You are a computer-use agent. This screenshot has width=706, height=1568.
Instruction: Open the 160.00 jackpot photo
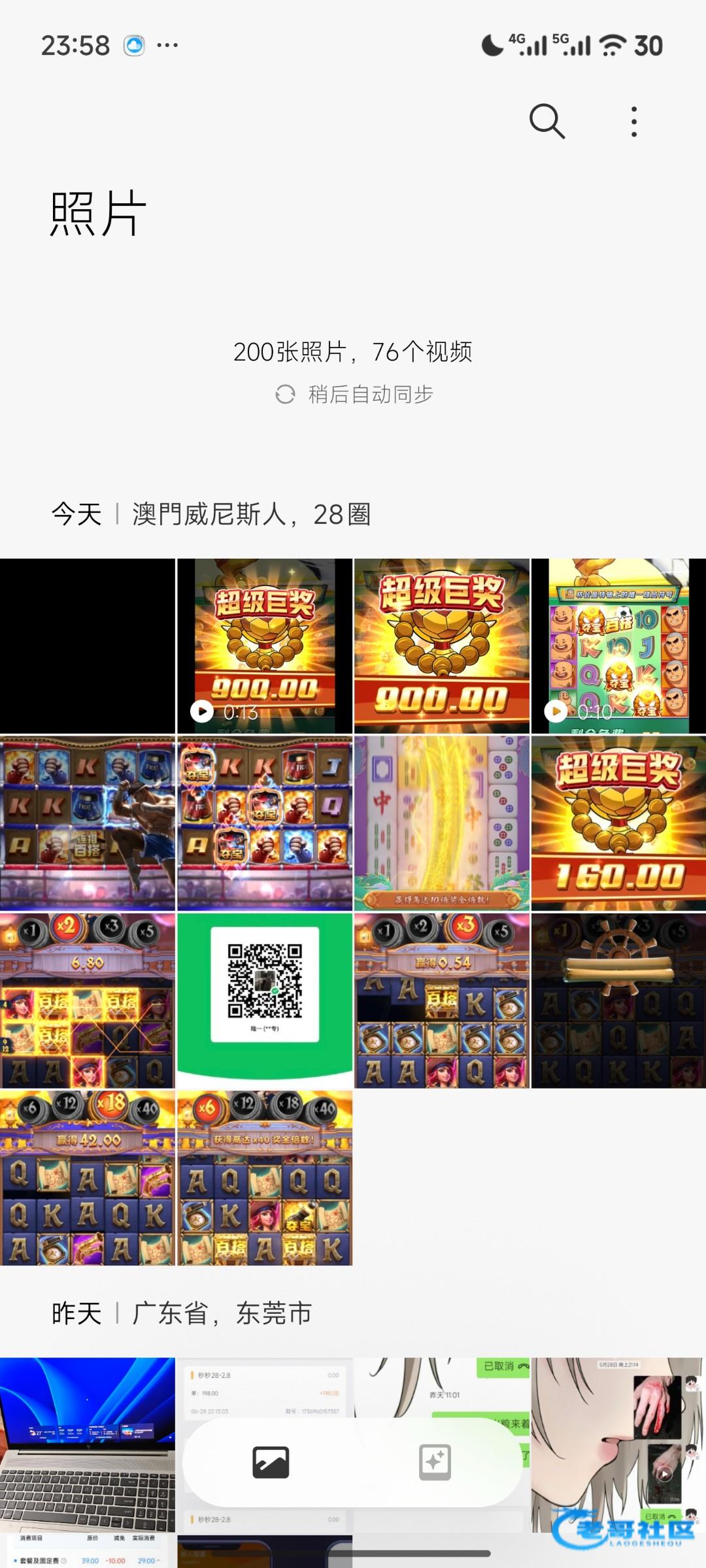pyautogui.click(x=618, y=823)
